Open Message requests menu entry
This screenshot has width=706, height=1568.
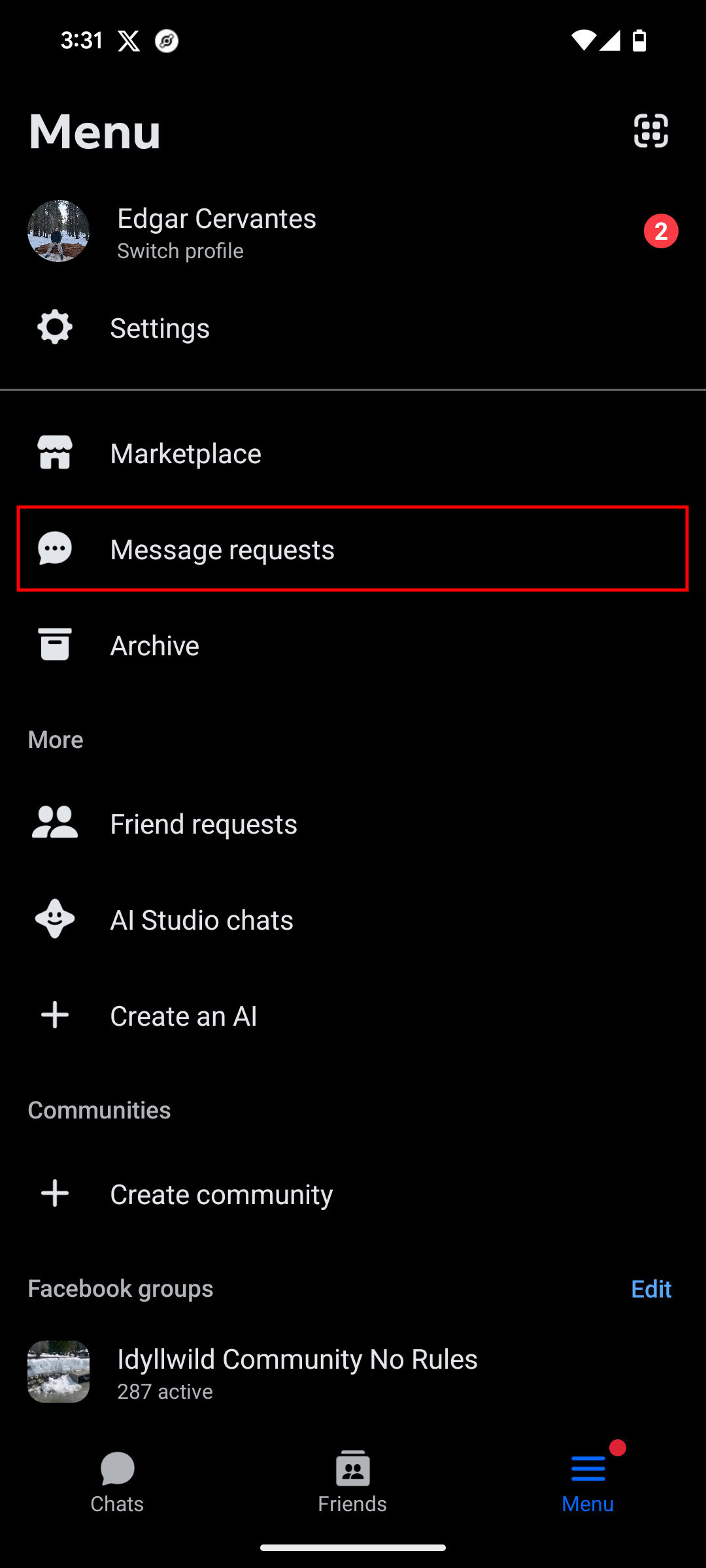pyautogui.click(x=222, y=549)
